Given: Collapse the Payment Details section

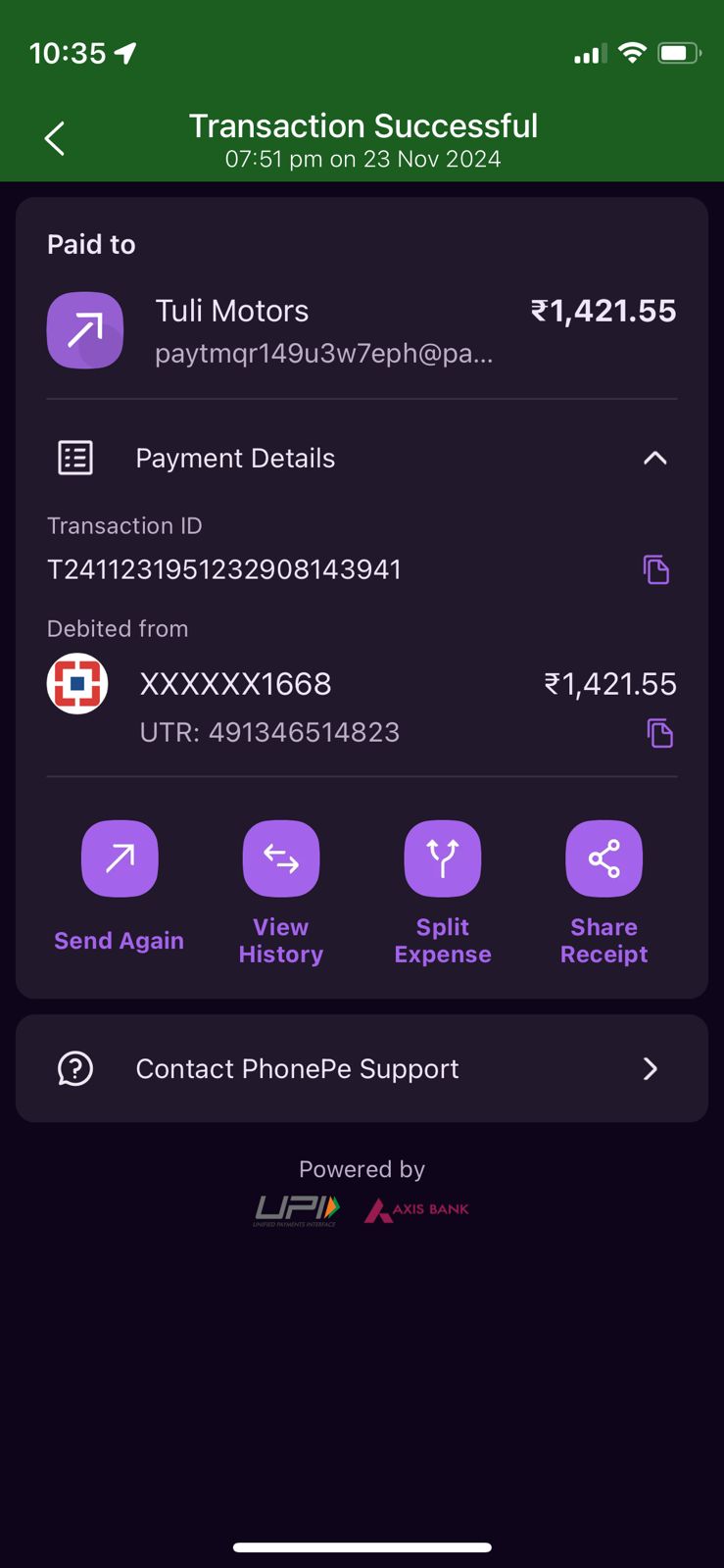Looking at the screenshot, I should click(654, 458).
